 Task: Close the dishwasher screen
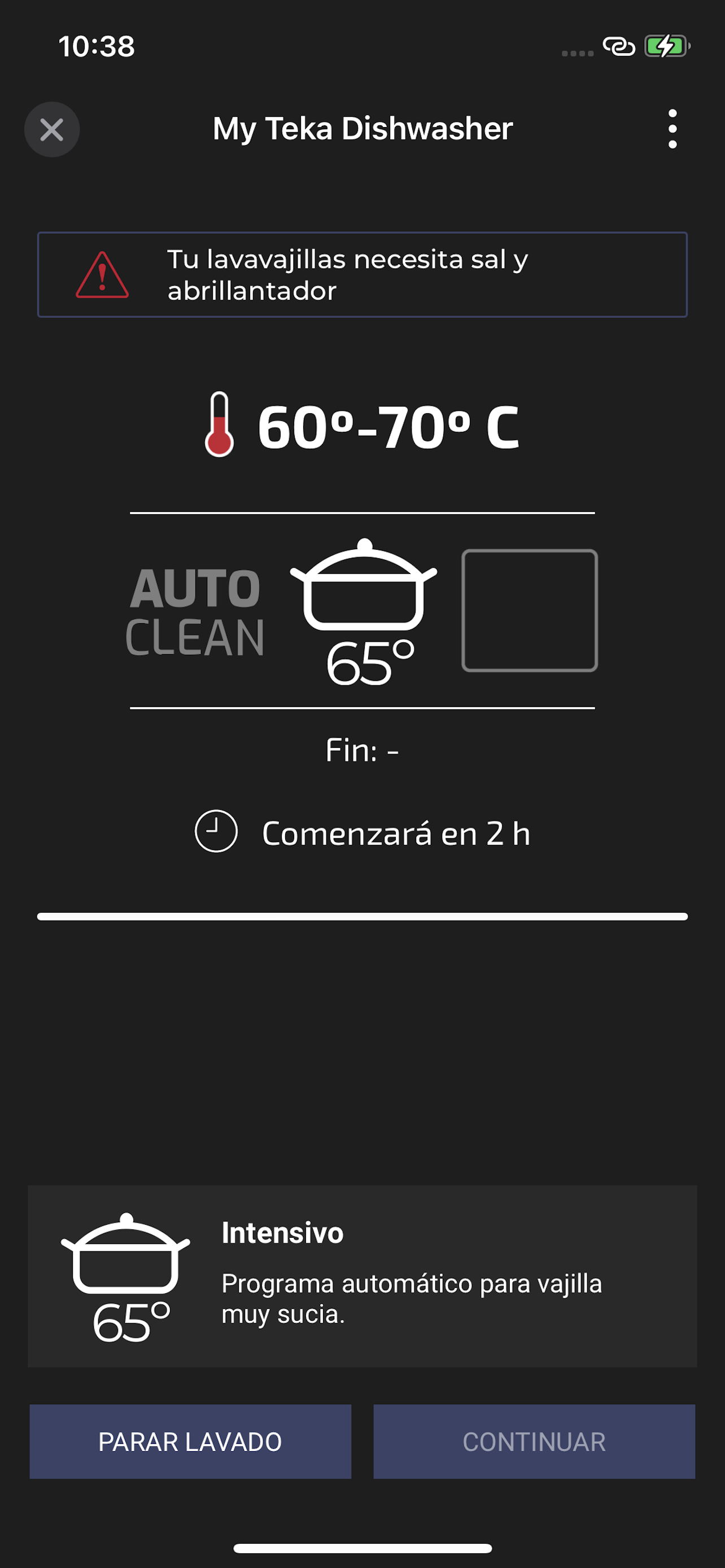click(x=52, y=130)
